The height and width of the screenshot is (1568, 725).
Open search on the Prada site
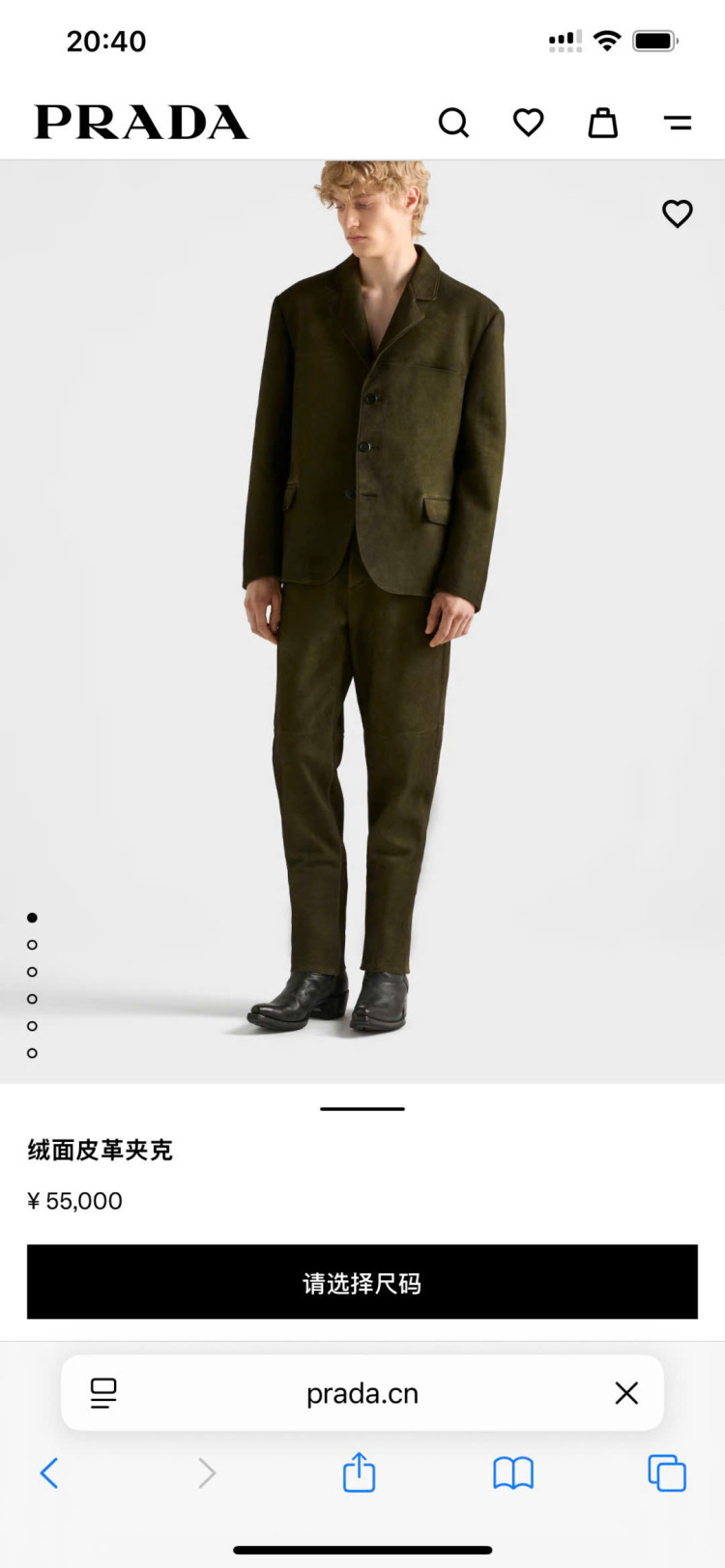tap(453, 123)
